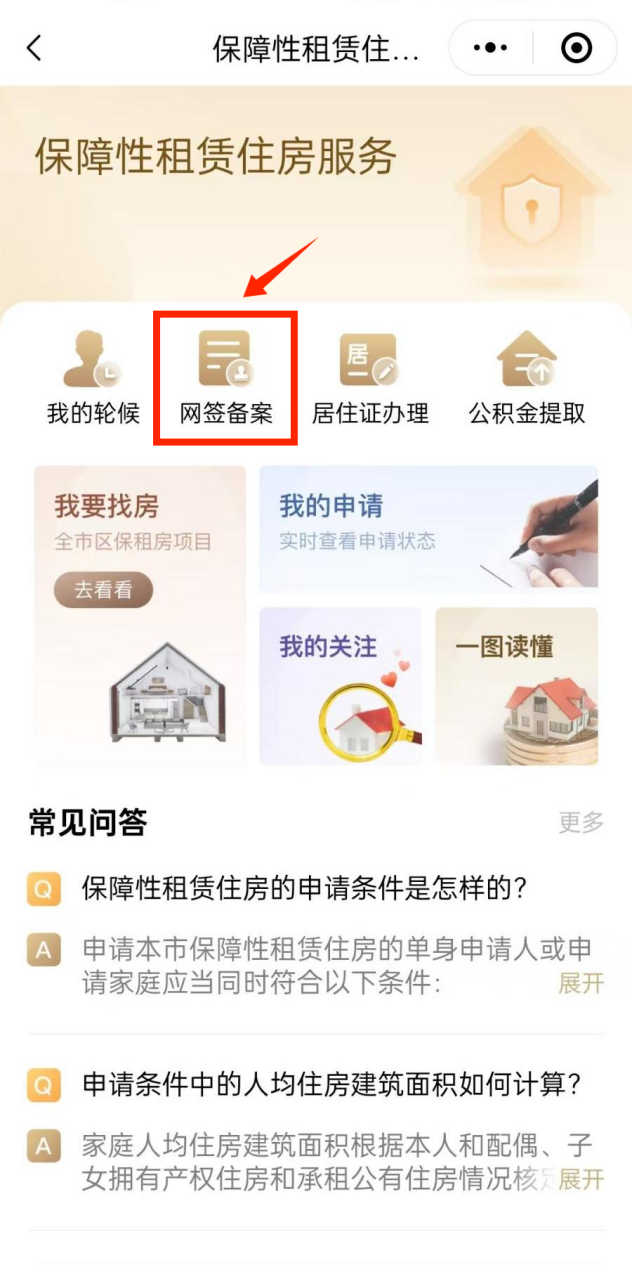
Task: Open the 一图读懂 guide card
Action: click(516, 686)
